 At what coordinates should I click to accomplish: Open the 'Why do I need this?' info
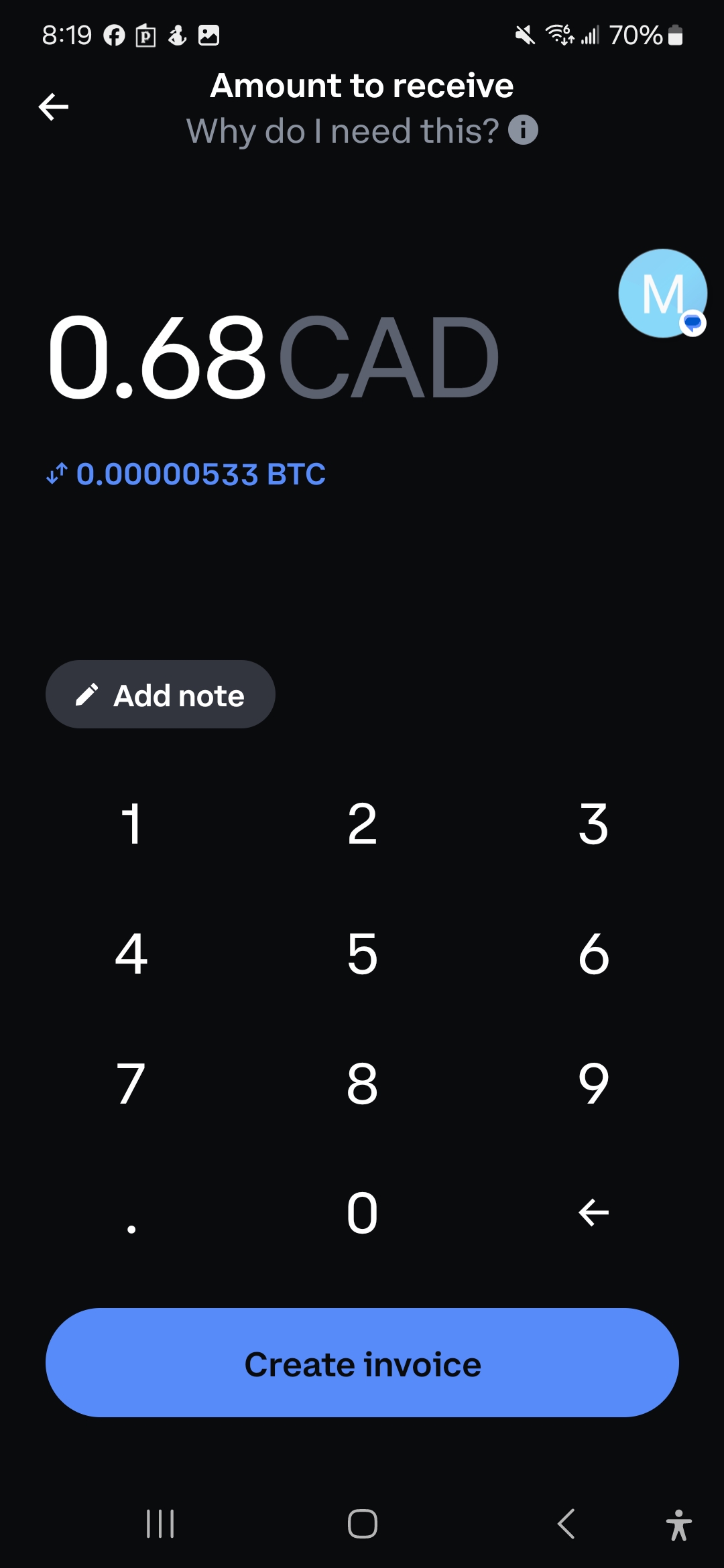tap(362, 131)
